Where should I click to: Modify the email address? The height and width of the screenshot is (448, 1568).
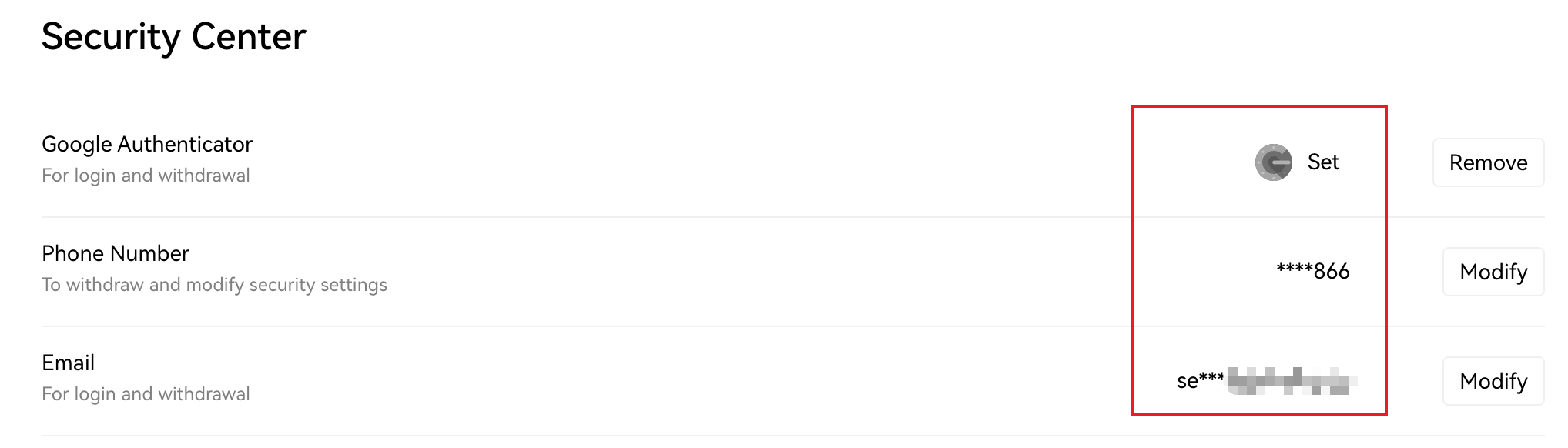(x=1493, y=381)
